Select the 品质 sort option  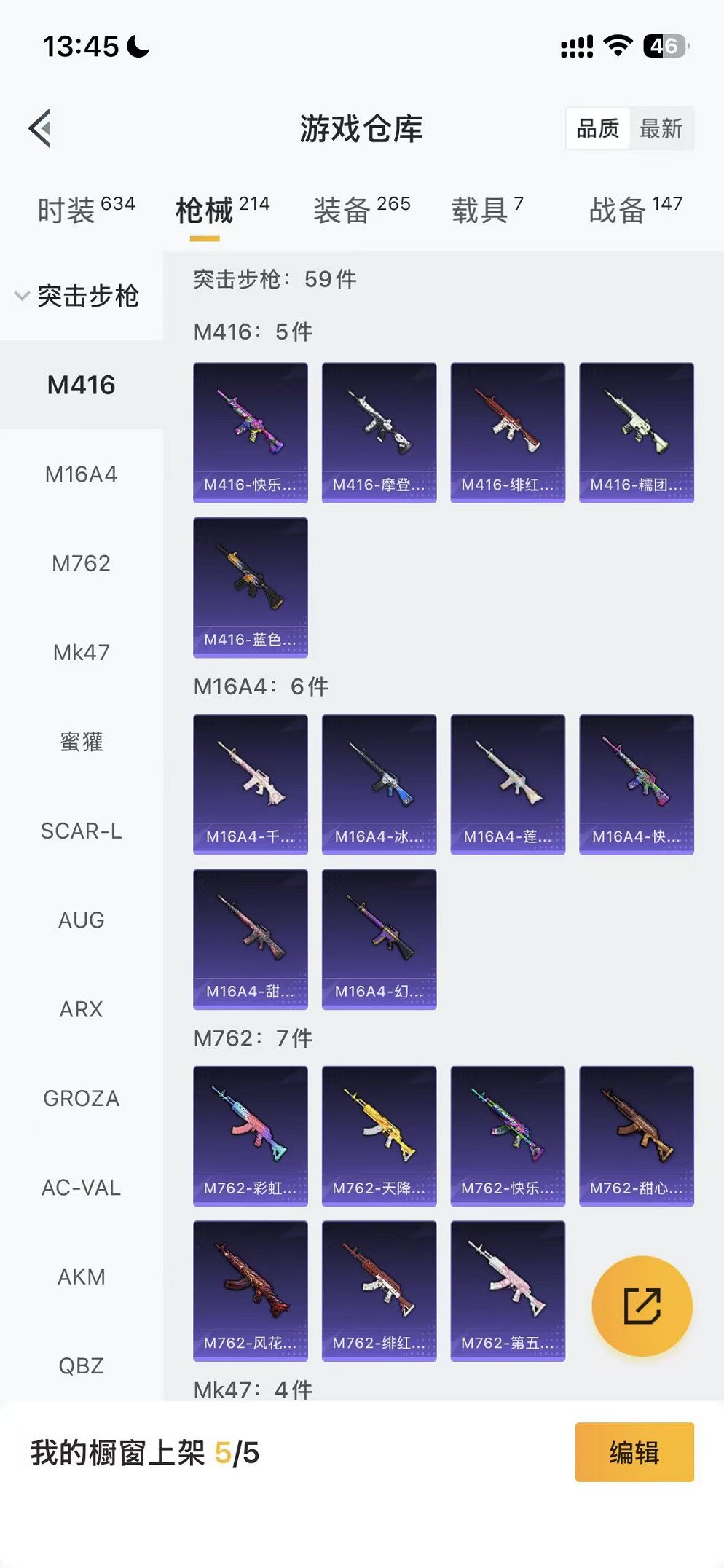[597, 129]
